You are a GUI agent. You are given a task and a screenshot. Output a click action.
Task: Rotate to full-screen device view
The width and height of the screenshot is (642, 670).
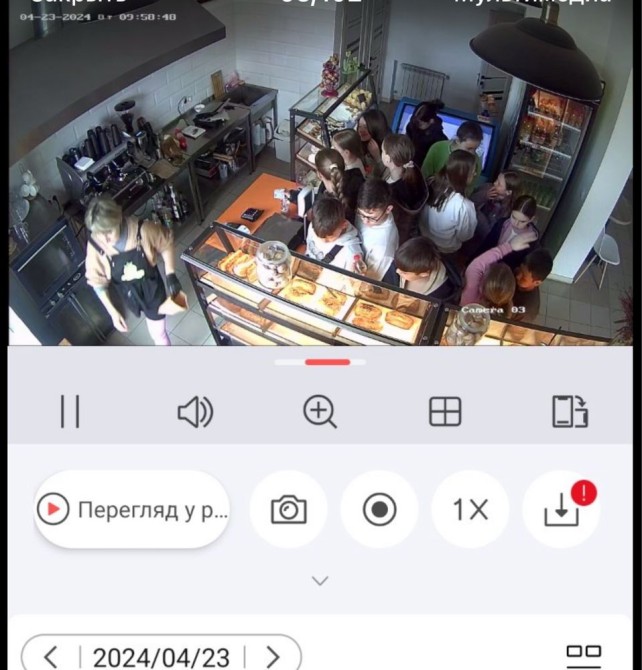point(569,411)
